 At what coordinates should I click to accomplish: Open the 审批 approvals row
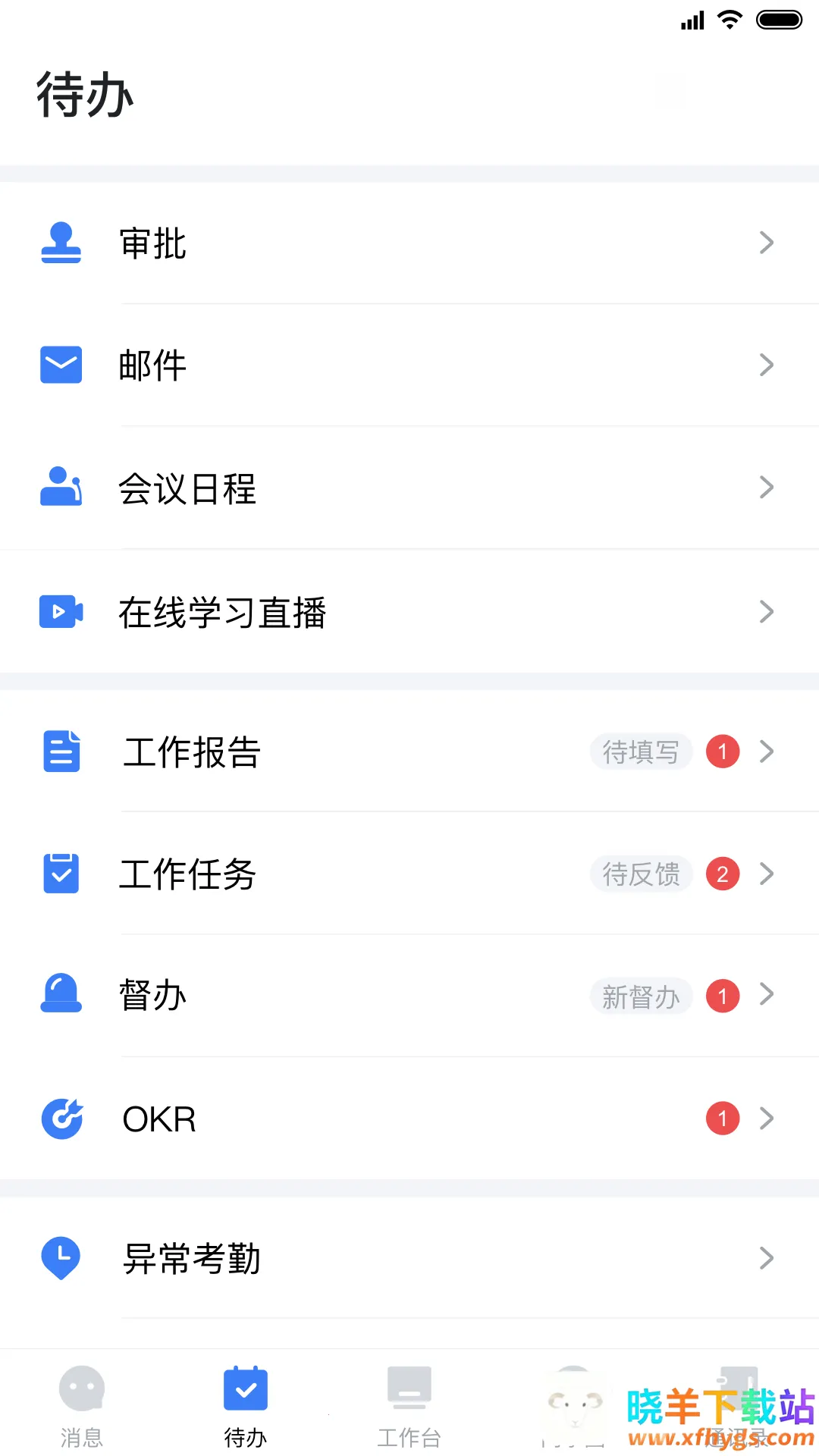[x=409, y=243]
